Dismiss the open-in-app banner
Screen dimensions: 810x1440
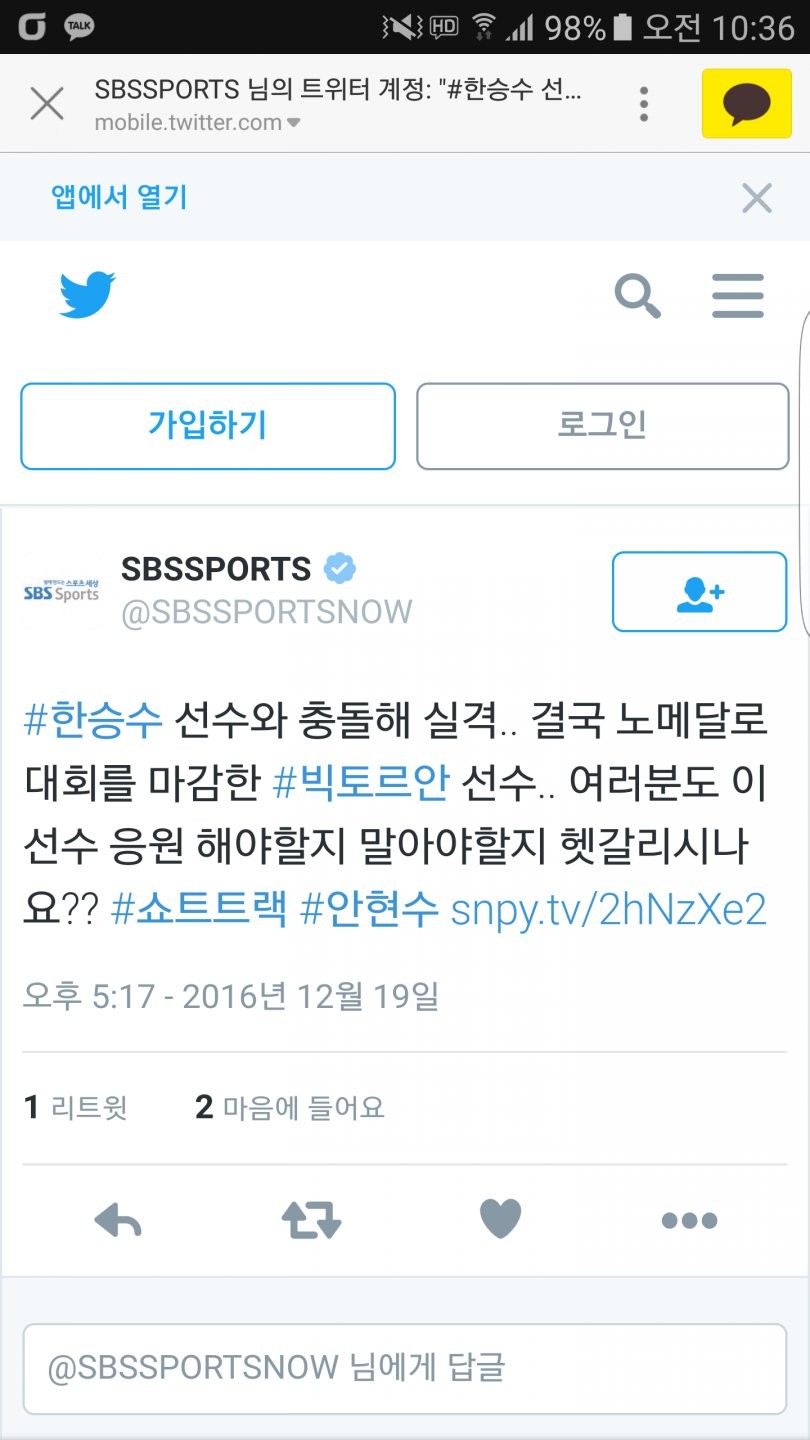[756, 198]
